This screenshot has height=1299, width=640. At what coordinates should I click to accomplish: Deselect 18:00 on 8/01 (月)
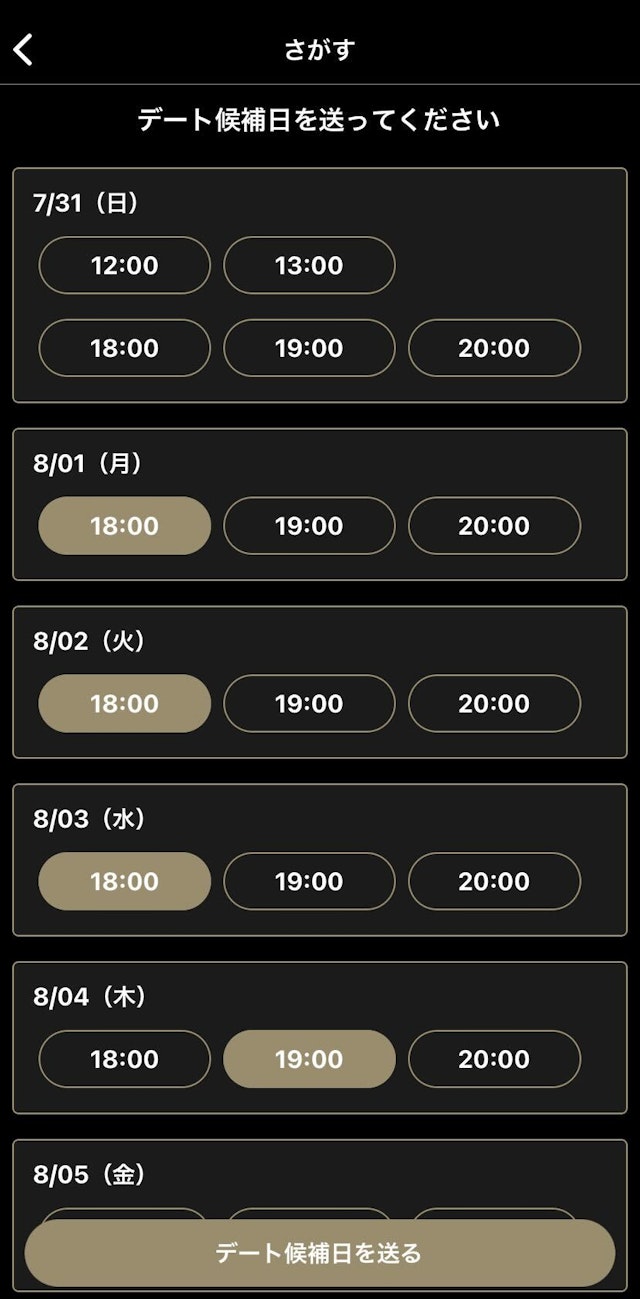[x=124, y=526]
